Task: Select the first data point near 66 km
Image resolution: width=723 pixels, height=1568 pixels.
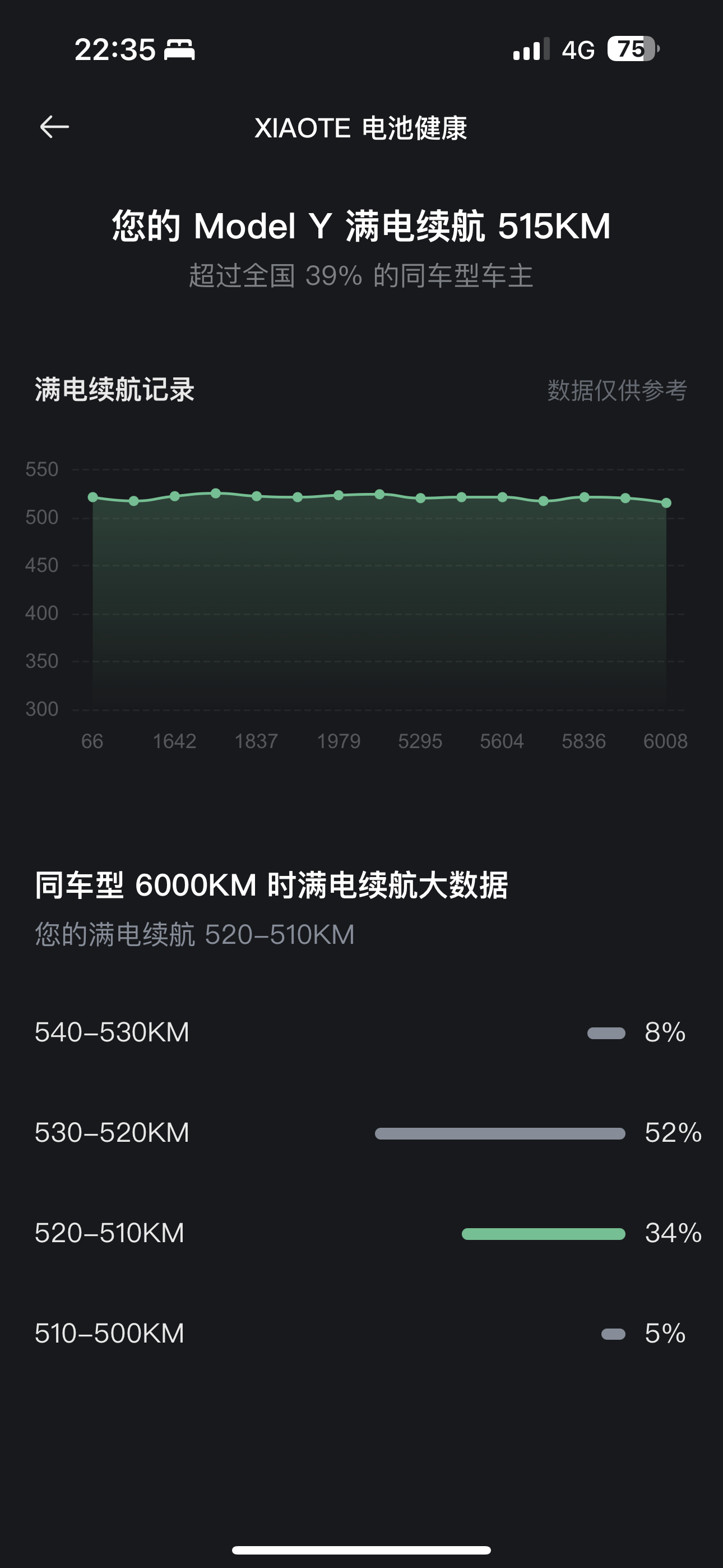Action: (x=92, y=497)
